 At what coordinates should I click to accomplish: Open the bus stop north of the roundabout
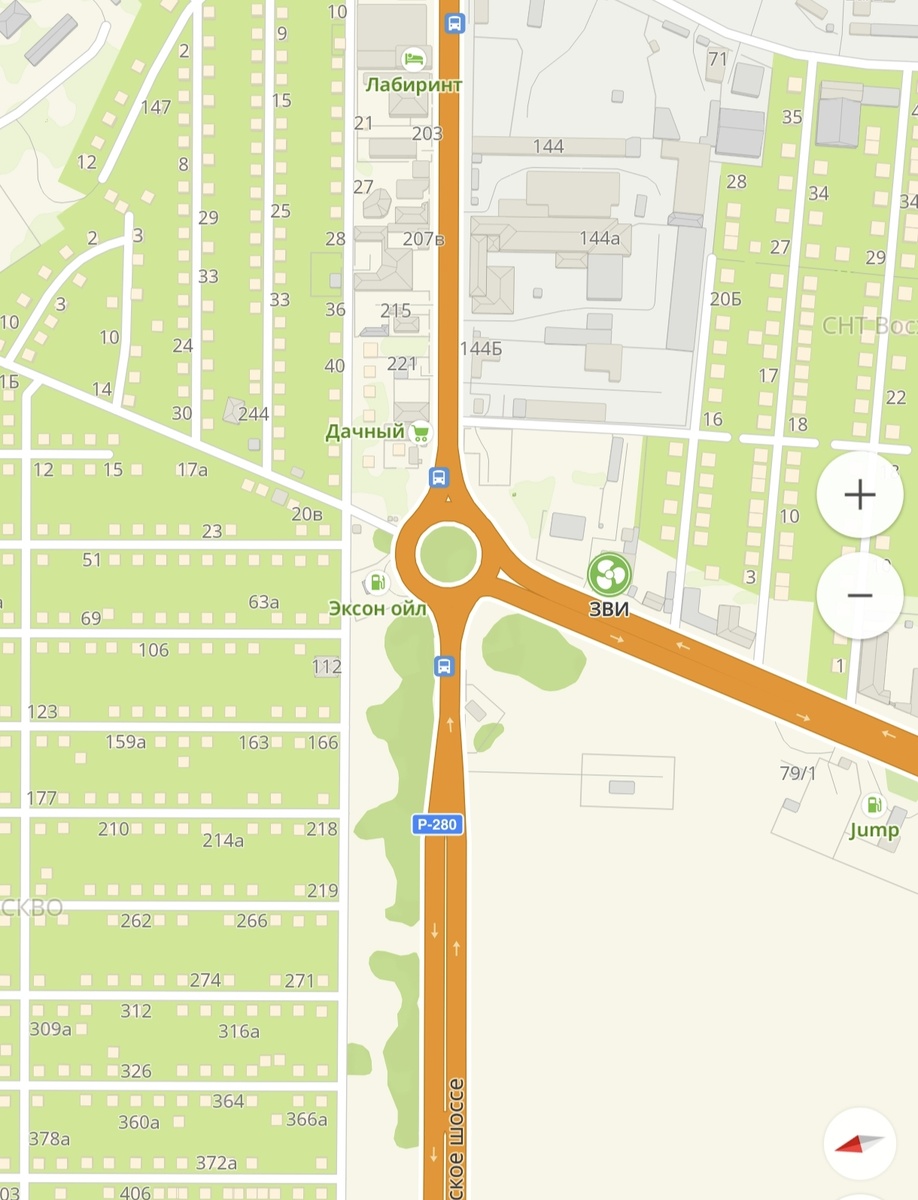[x=439, y=477]
